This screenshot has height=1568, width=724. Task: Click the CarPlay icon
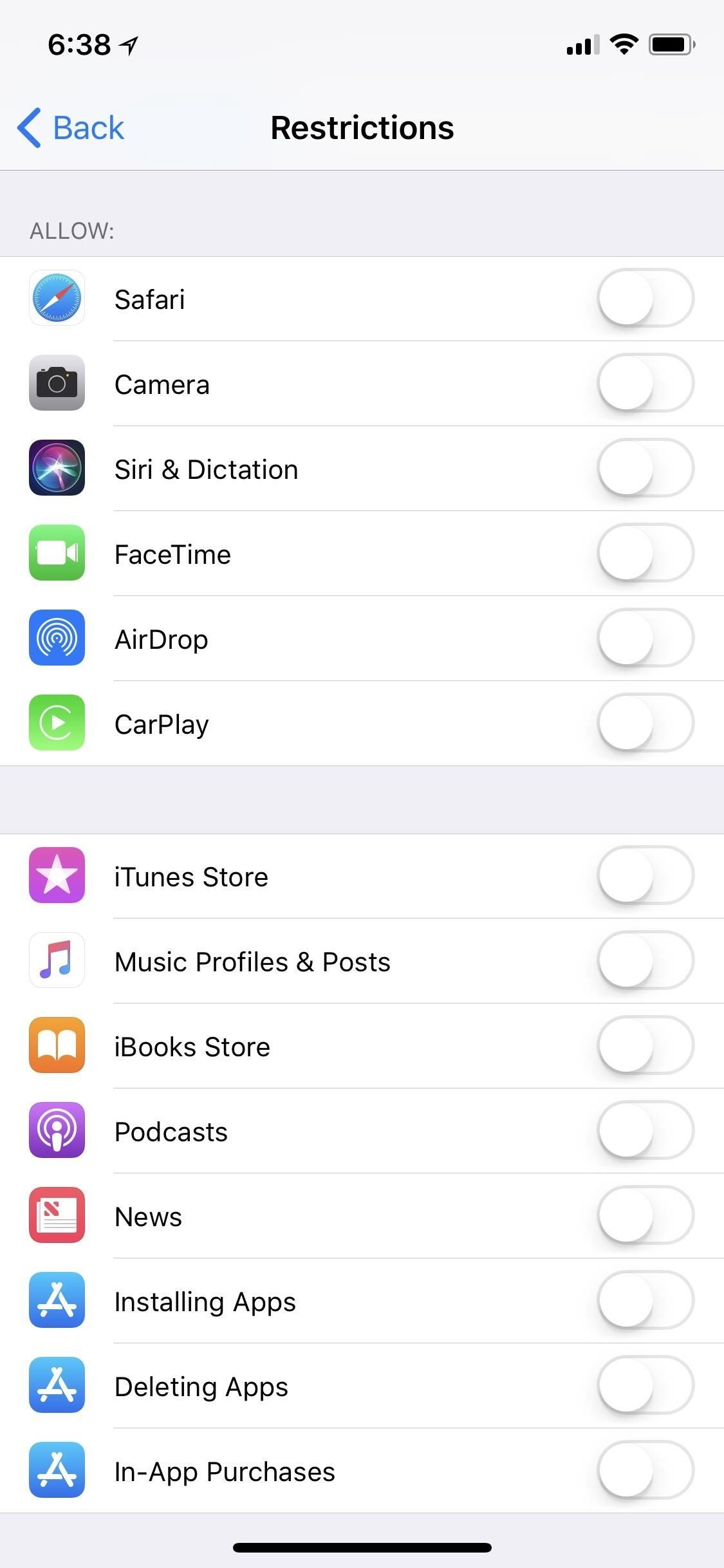coord(57,723)
